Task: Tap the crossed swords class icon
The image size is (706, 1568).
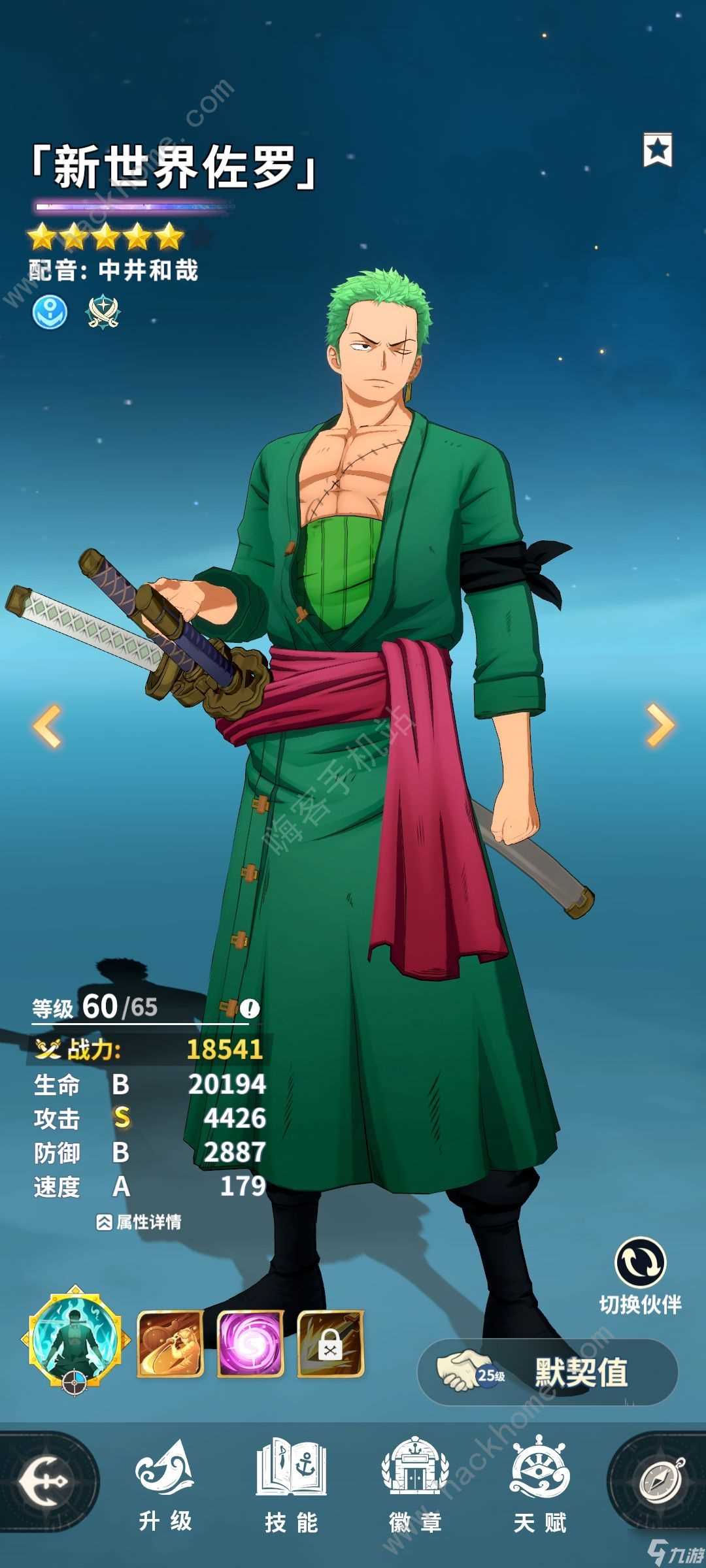Action: pyautogui.click(x=103, y=312)
